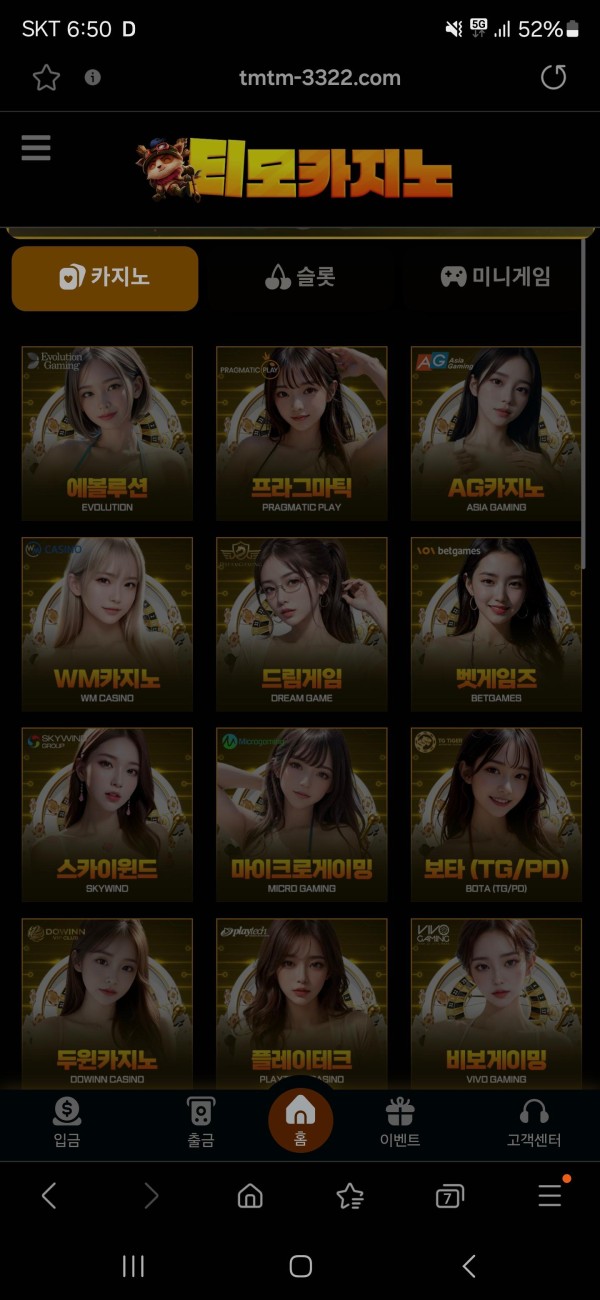Open the hamburger side menu
Viewport: 600px width, 1300px height.
tap(36, 148)
